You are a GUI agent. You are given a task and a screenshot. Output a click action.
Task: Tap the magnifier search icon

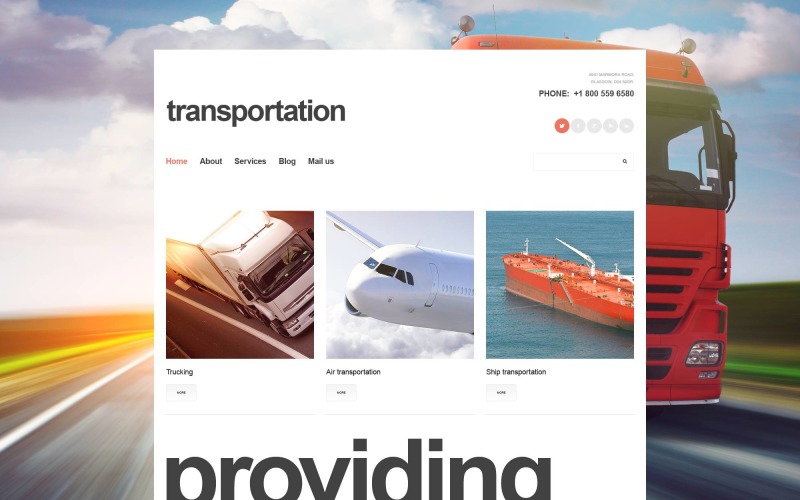pos(625,161)
